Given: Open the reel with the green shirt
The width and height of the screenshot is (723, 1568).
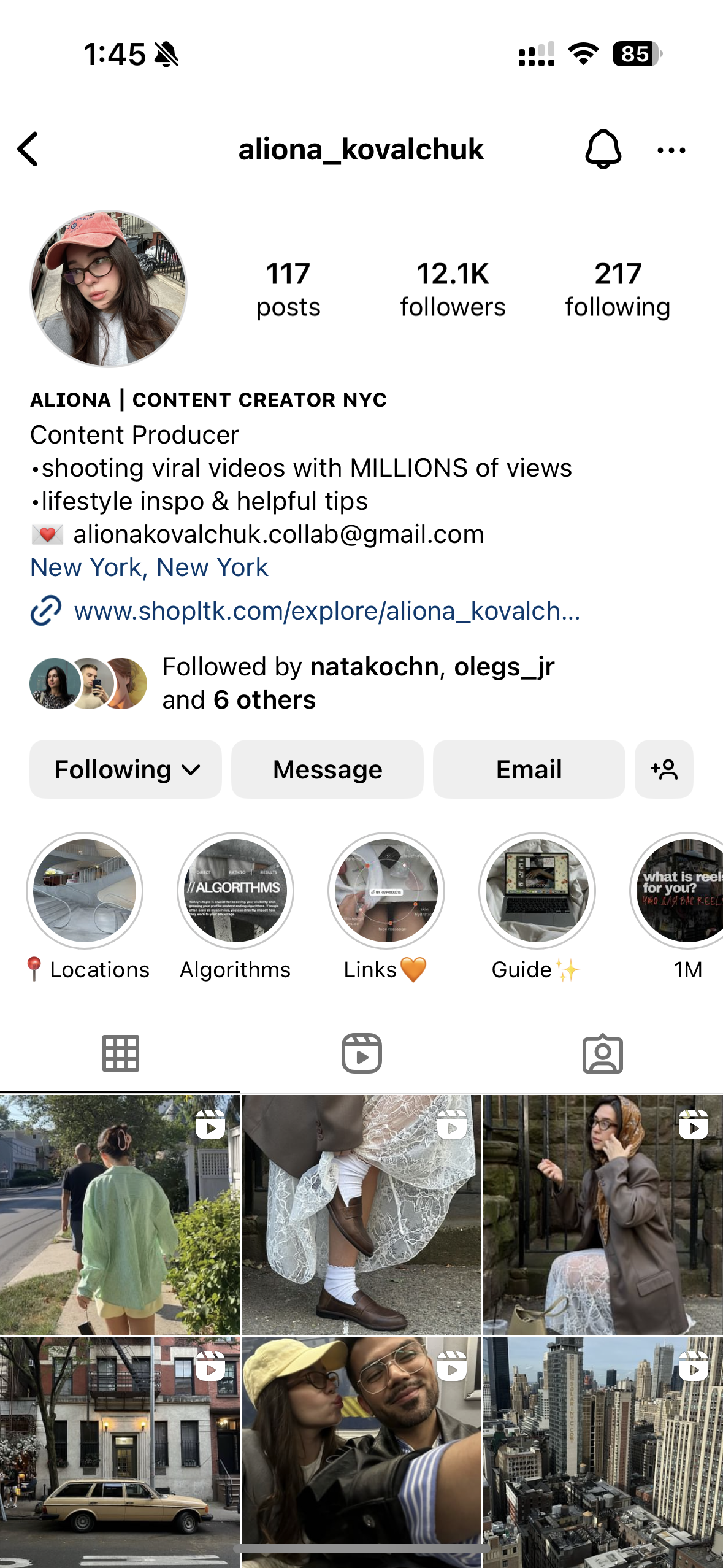Looking at the screenshot, I should pos(120,1214).
